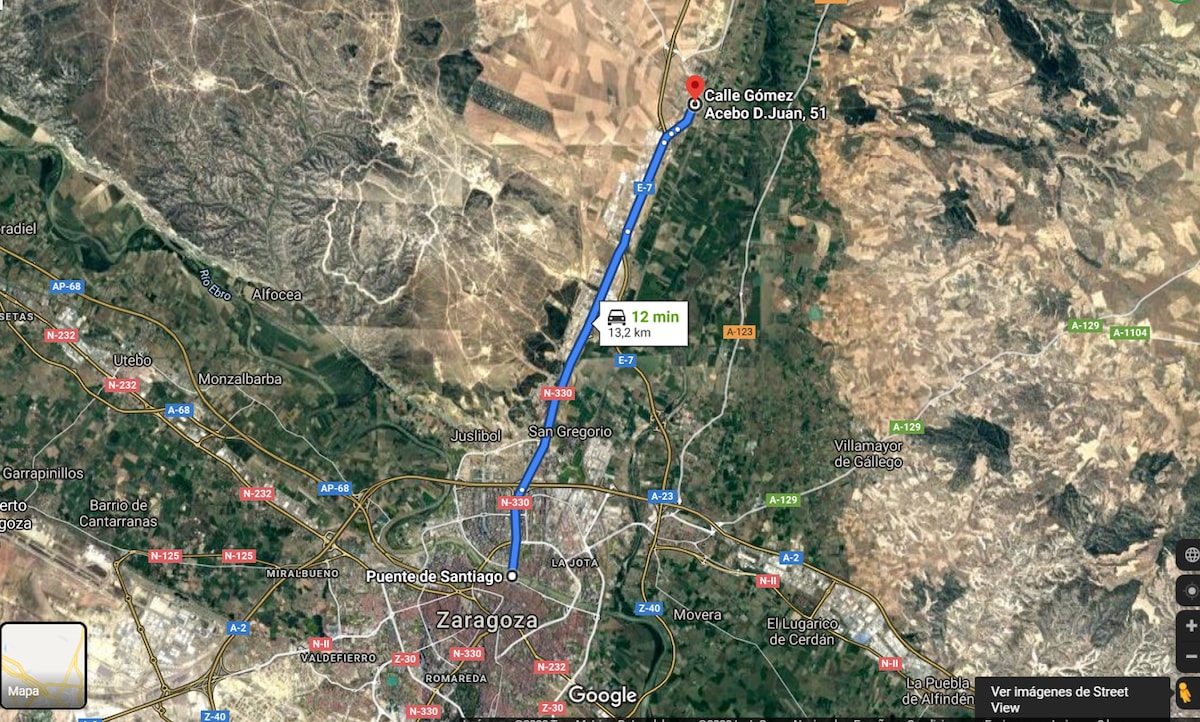This screenshot has width=1200, height=722.
Task: Zoom in with the plus button
Action: click(x=1190, y=625)
